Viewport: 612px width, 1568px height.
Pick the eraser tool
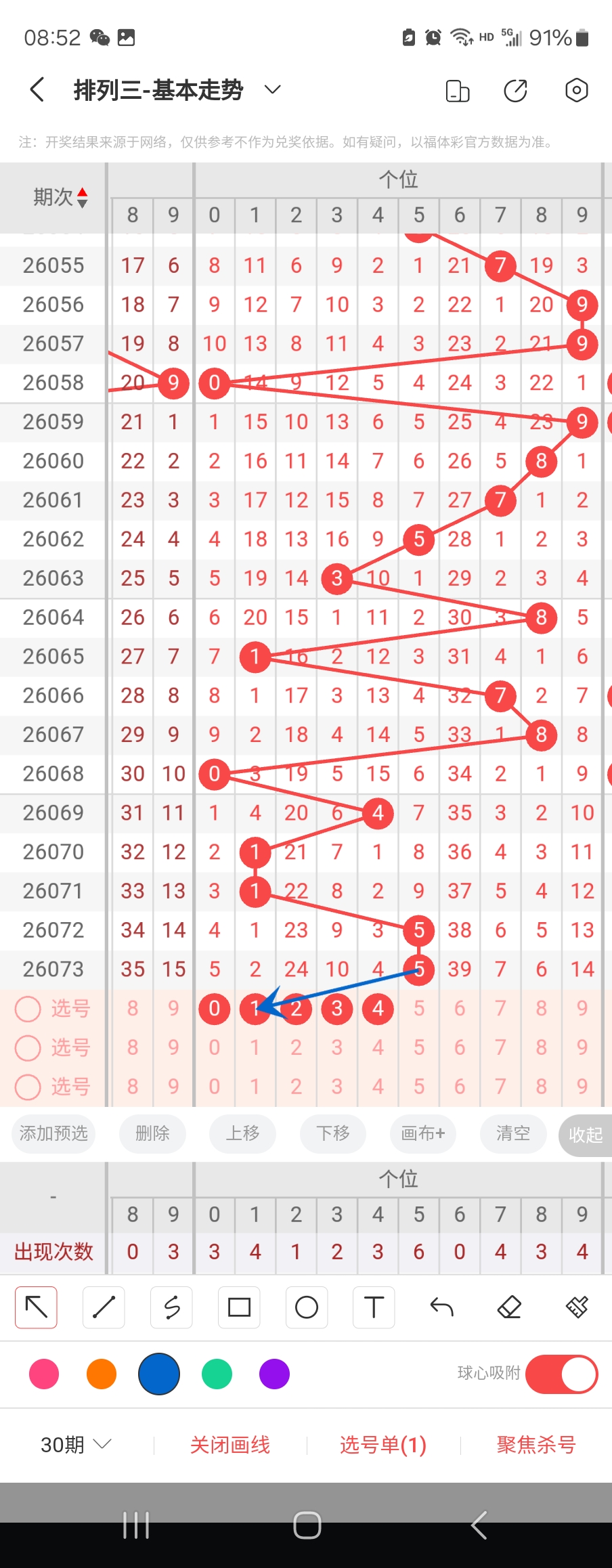(x=509, y=1307)
